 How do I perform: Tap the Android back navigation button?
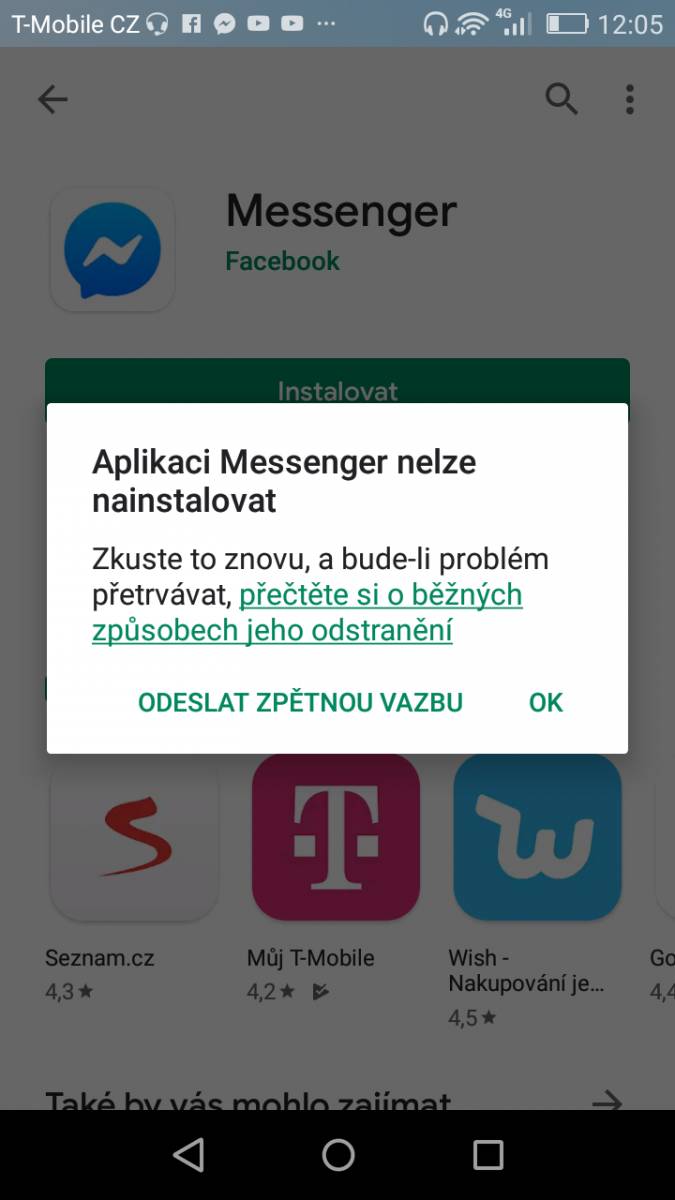[188, 1155]
